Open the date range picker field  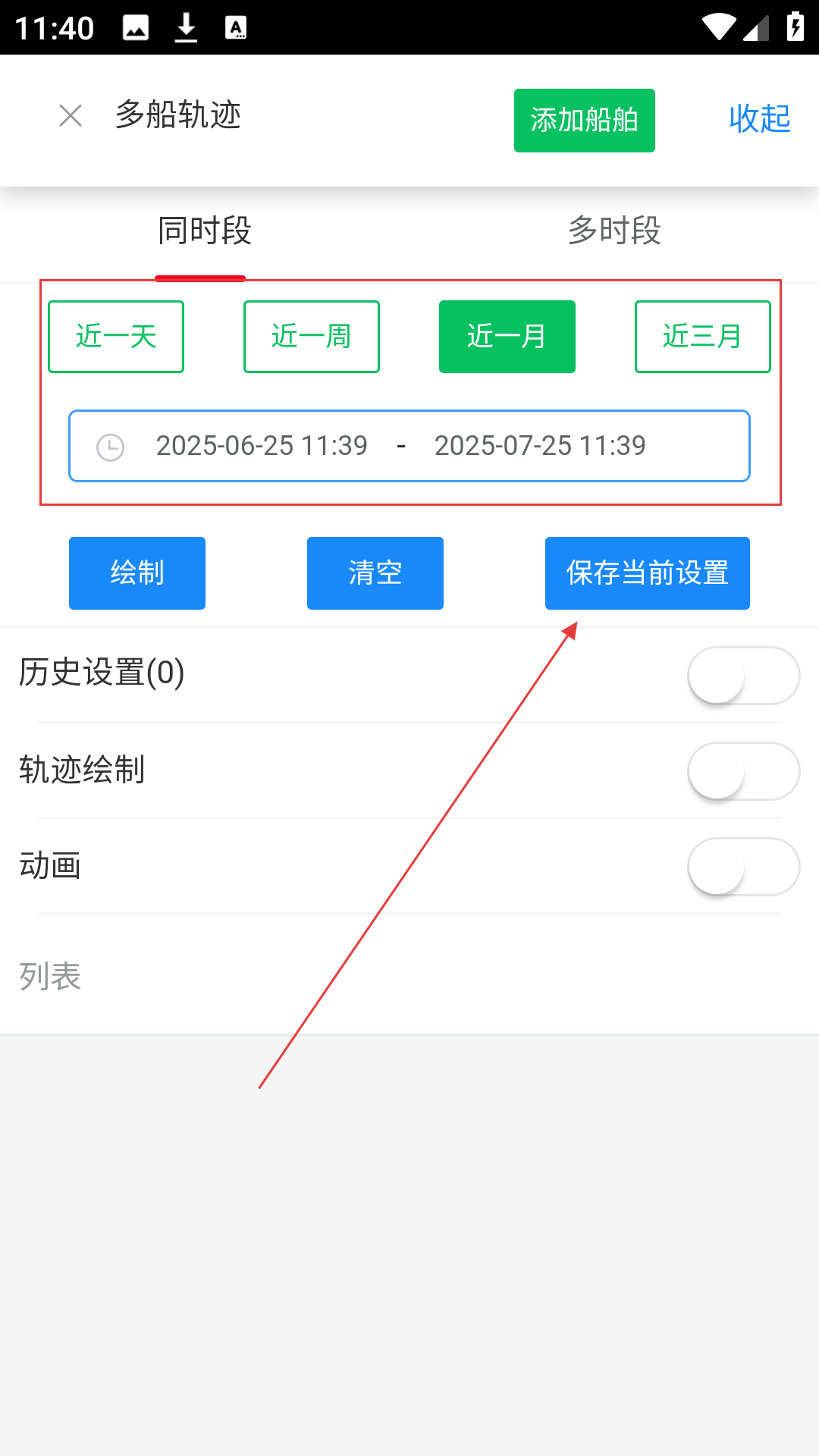409,446
